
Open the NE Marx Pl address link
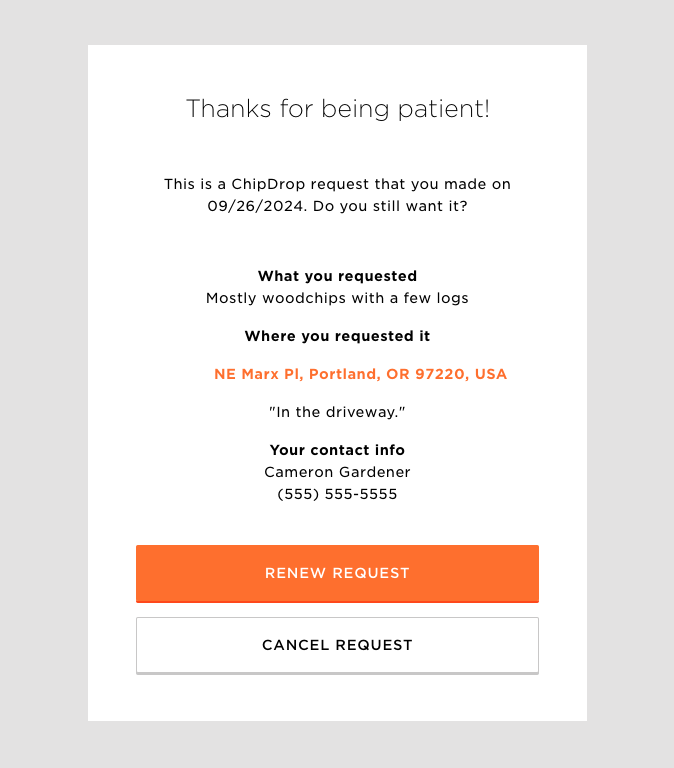[360, 374]
